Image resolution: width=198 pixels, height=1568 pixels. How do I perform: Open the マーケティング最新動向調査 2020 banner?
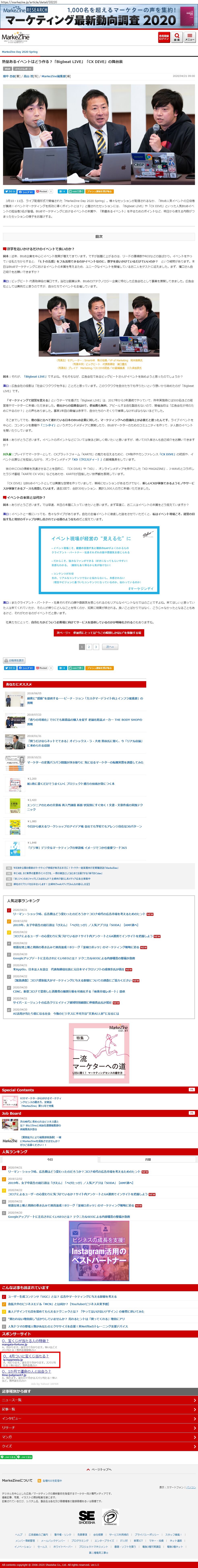(99, 17)
